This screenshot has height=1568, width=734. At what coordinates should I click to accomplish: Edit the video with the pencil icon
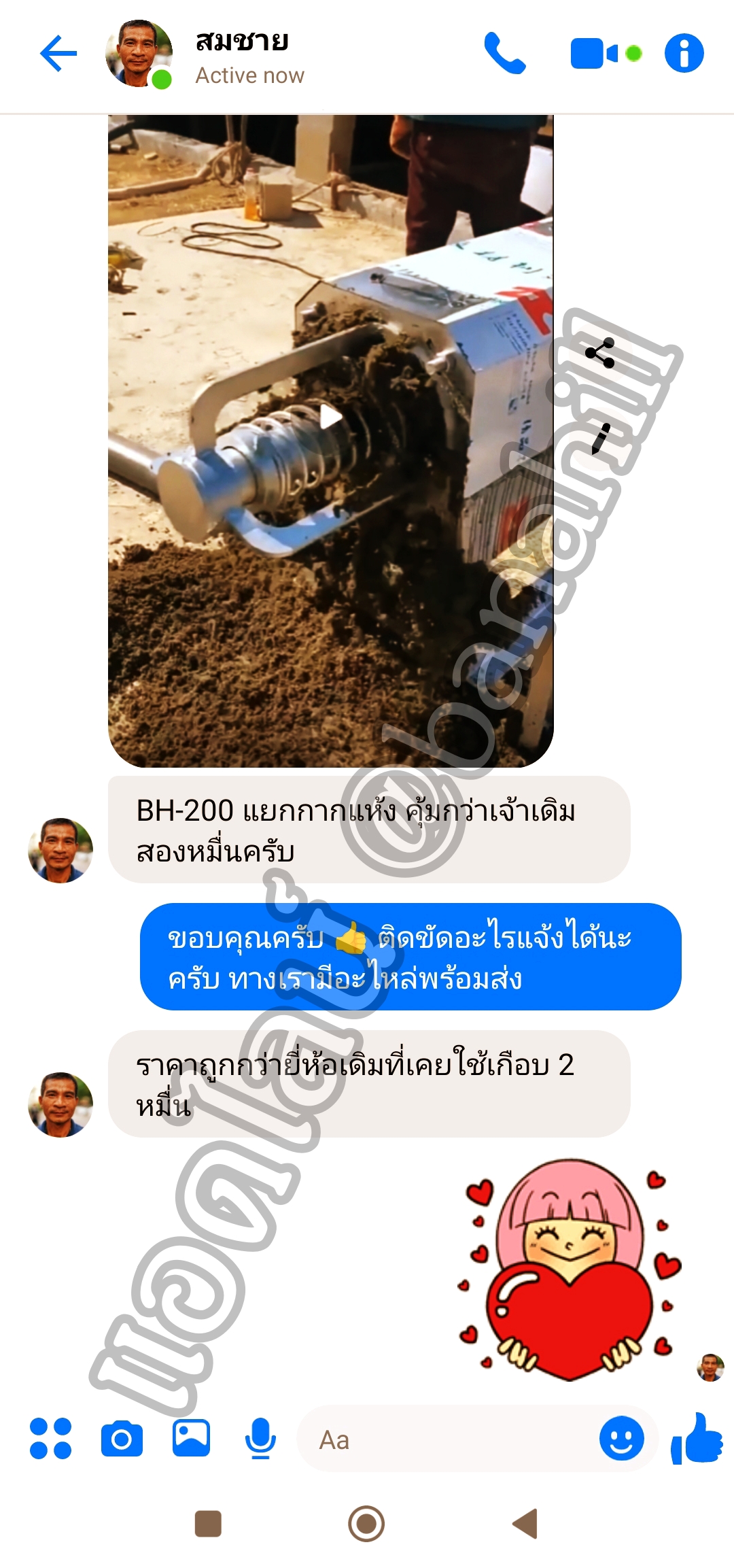[x=600, y=439]
